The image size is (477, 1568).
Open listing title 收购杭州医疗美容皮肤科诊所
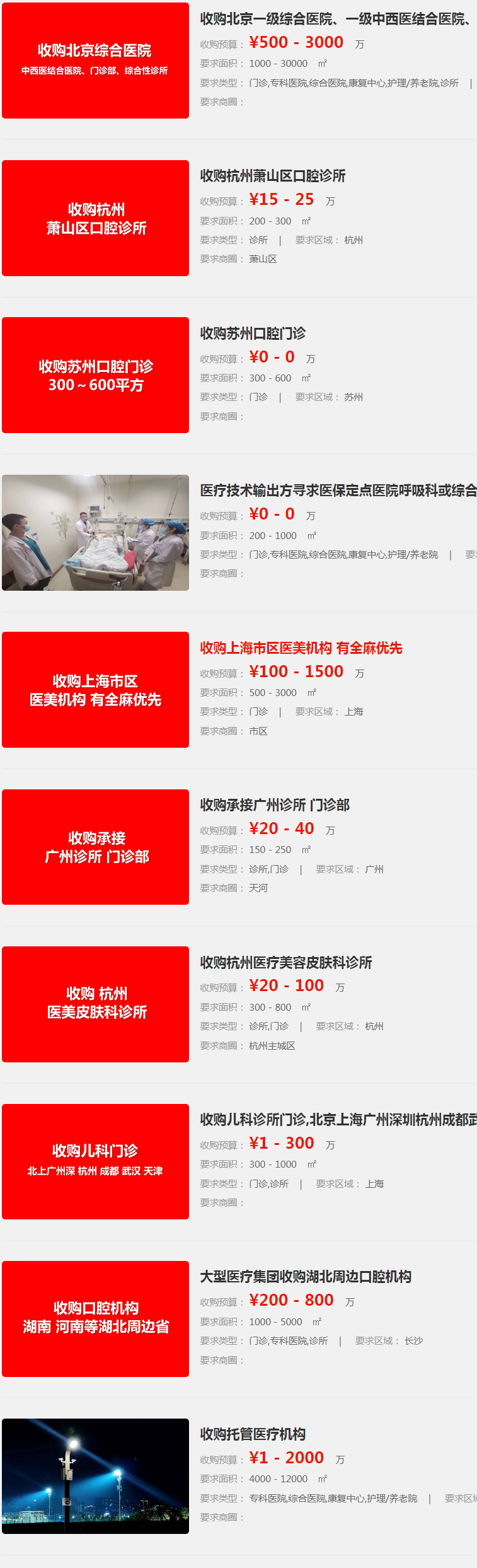285,963
